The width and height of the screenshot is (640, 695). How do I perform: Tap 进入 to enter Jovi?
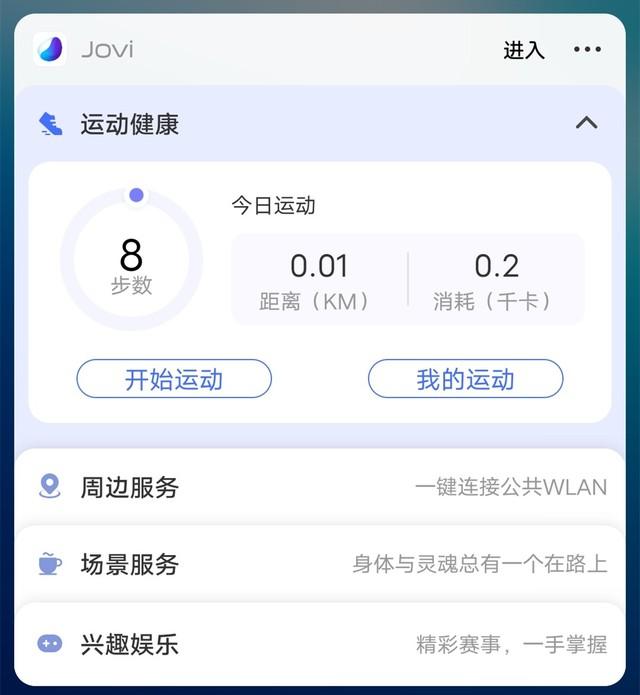pyautogui.click(x=523, y=50)
